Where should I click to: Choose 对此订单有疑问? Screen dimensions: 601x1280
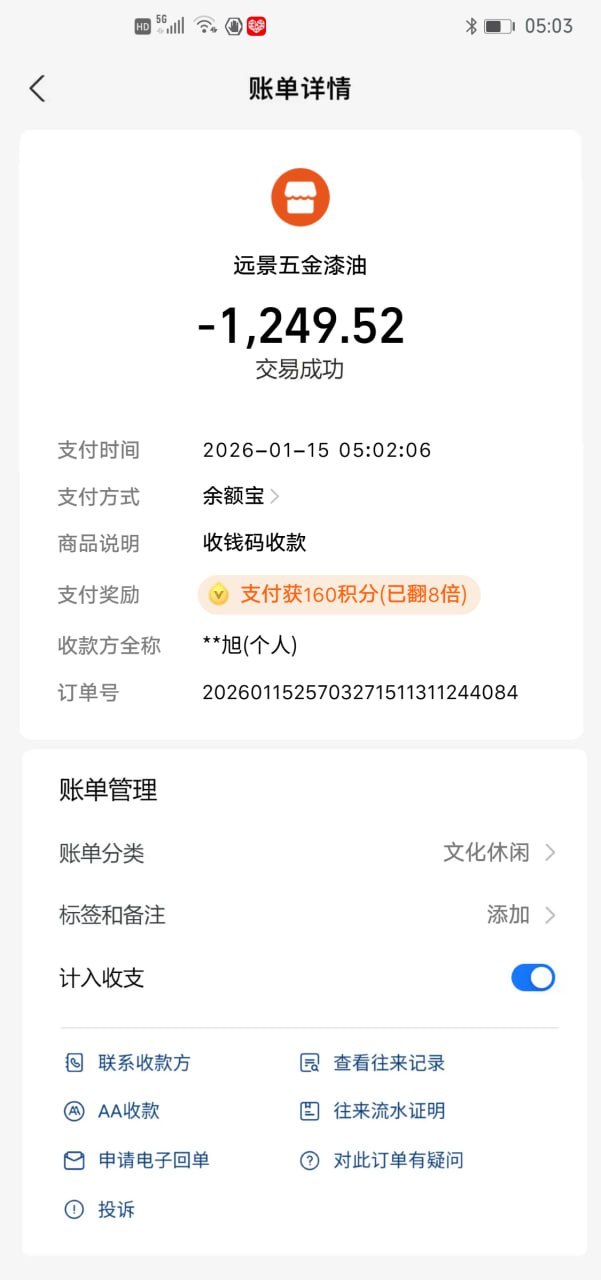(x=382, y=1161)
